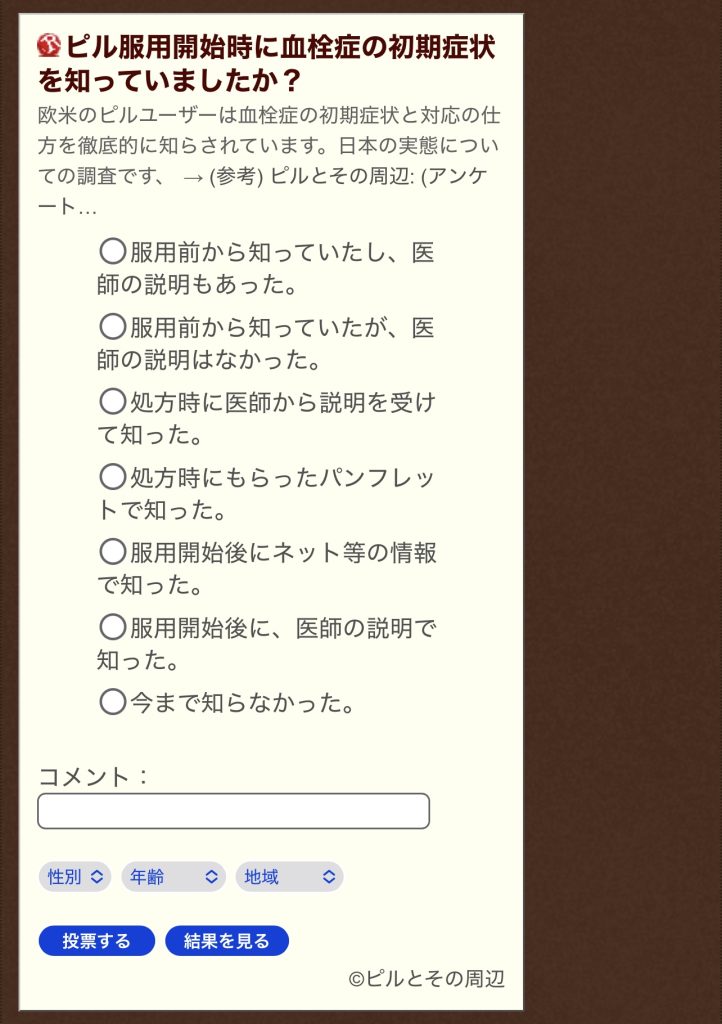This screenshot has width=722, height=1024.
Task: Open the 性別 dropdown
Action: click(75, 877)
